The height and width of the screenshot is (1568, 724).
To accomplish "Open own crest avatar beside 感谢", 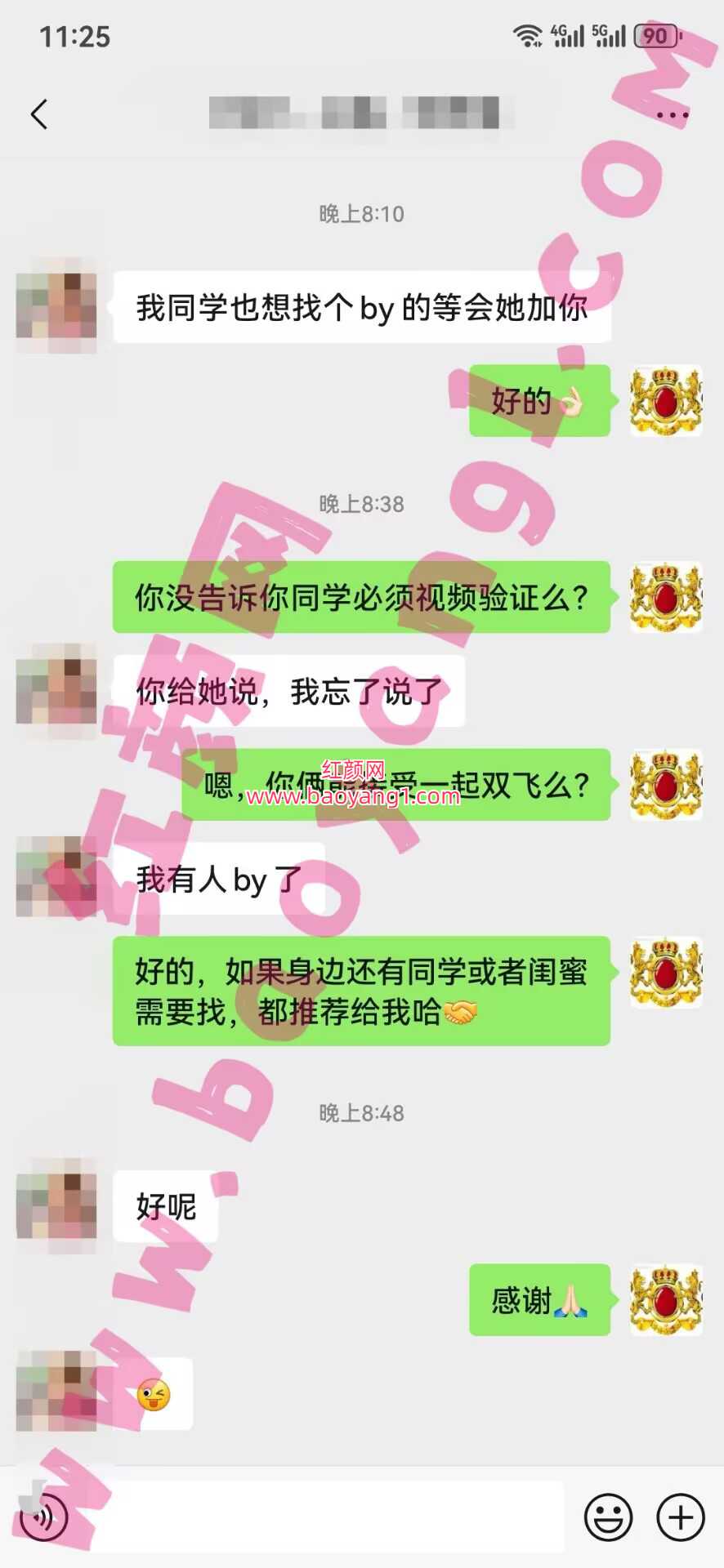I will (665, 1300).
